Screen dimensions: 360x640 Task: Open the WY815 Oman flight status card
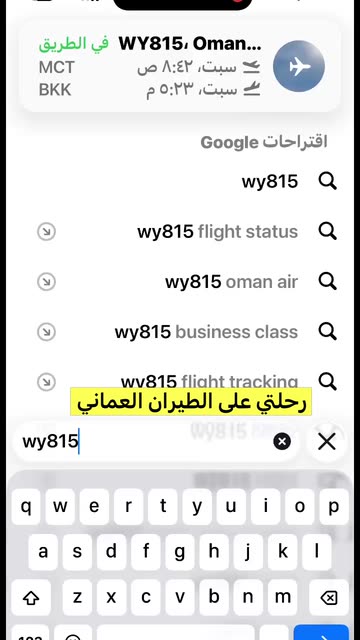[x=180, y=67]
